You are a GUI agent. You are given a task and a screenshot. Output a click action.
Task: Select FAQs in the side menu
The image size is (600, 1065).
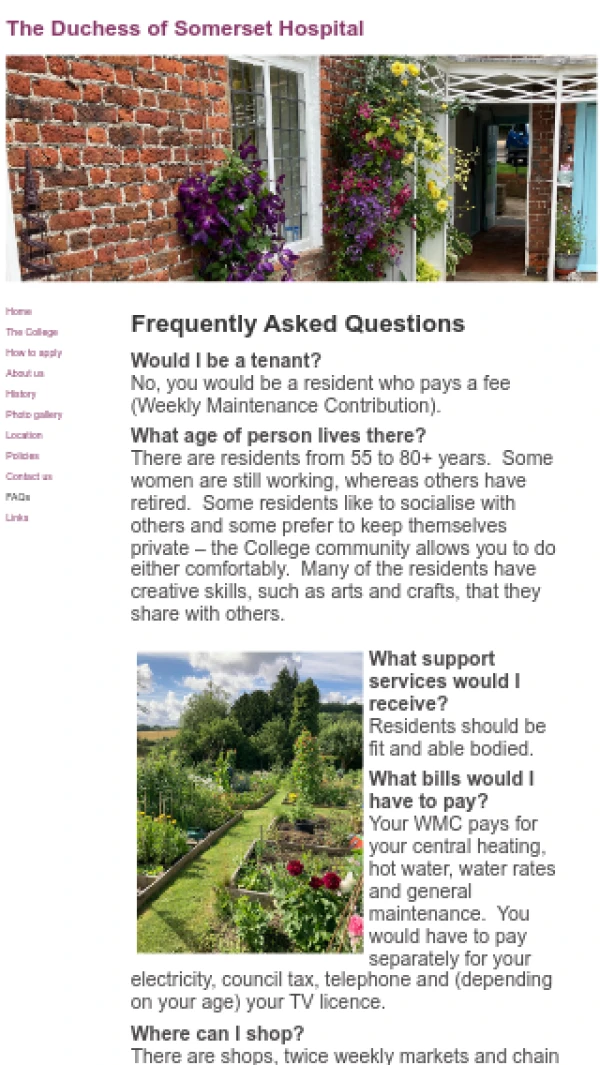coord(18,497)
